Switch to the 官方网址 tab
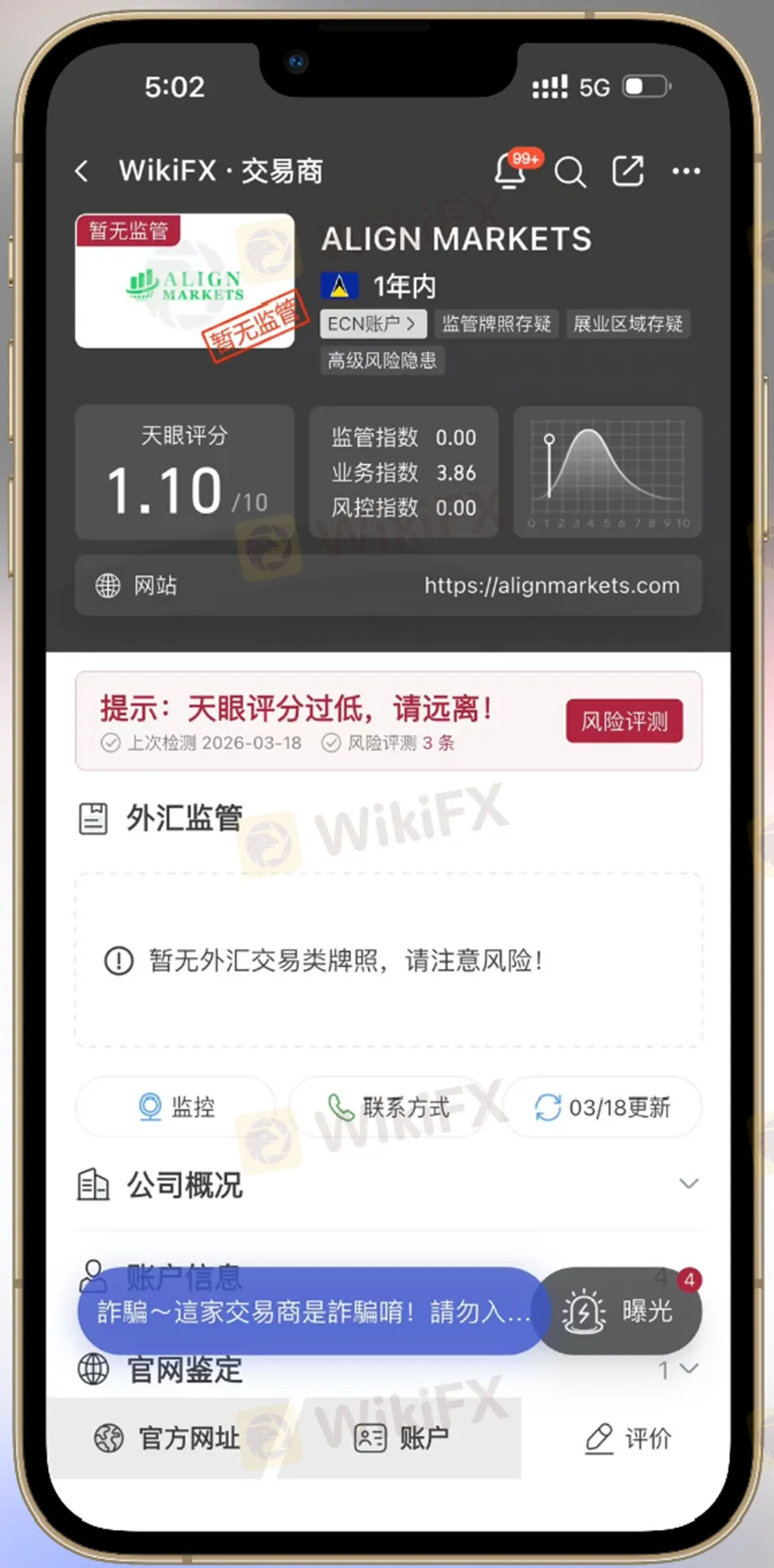Image resolution: width=774 pixels, height=1568 pixels. (168, 1438)
